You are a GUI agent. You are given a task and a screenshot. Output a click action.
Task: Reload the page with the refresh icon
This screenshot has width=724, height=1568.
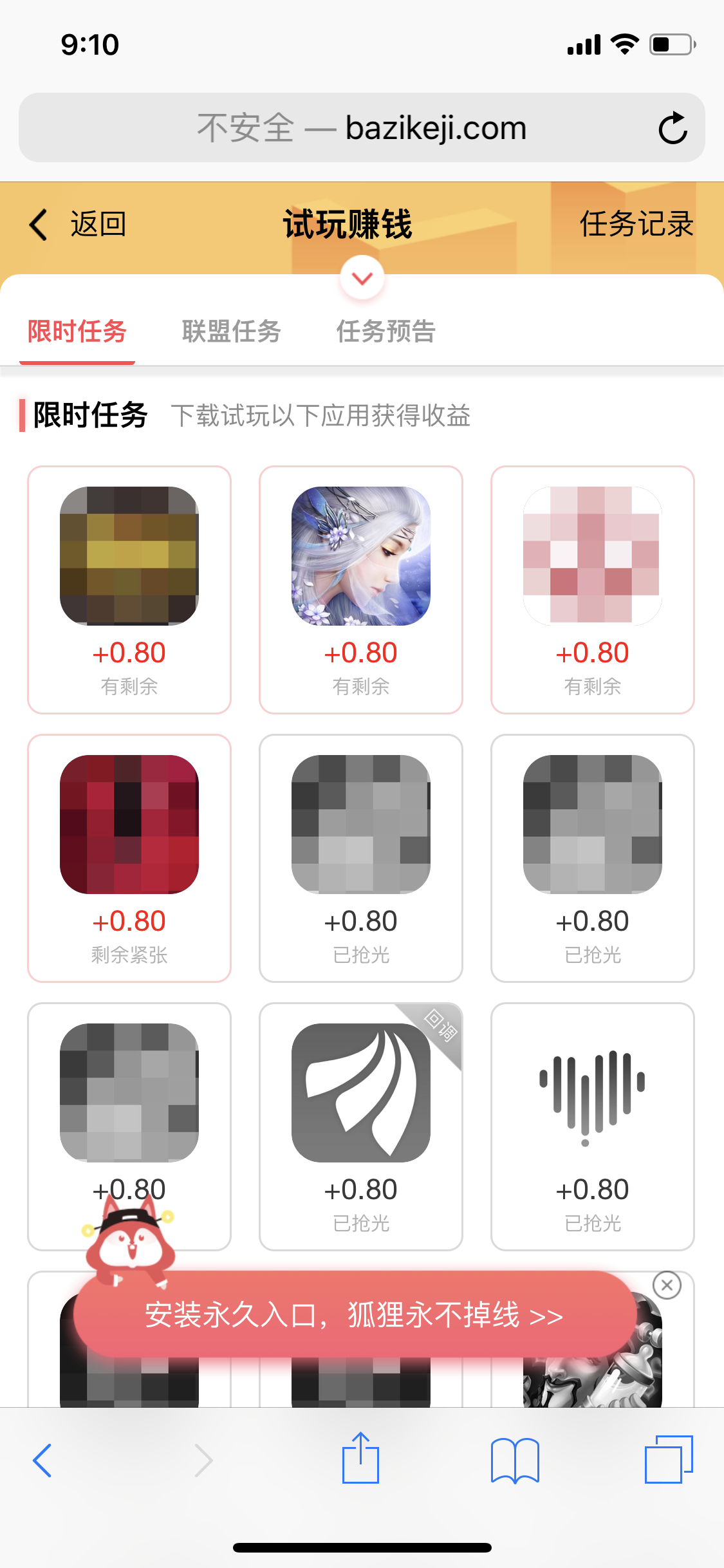672,127
